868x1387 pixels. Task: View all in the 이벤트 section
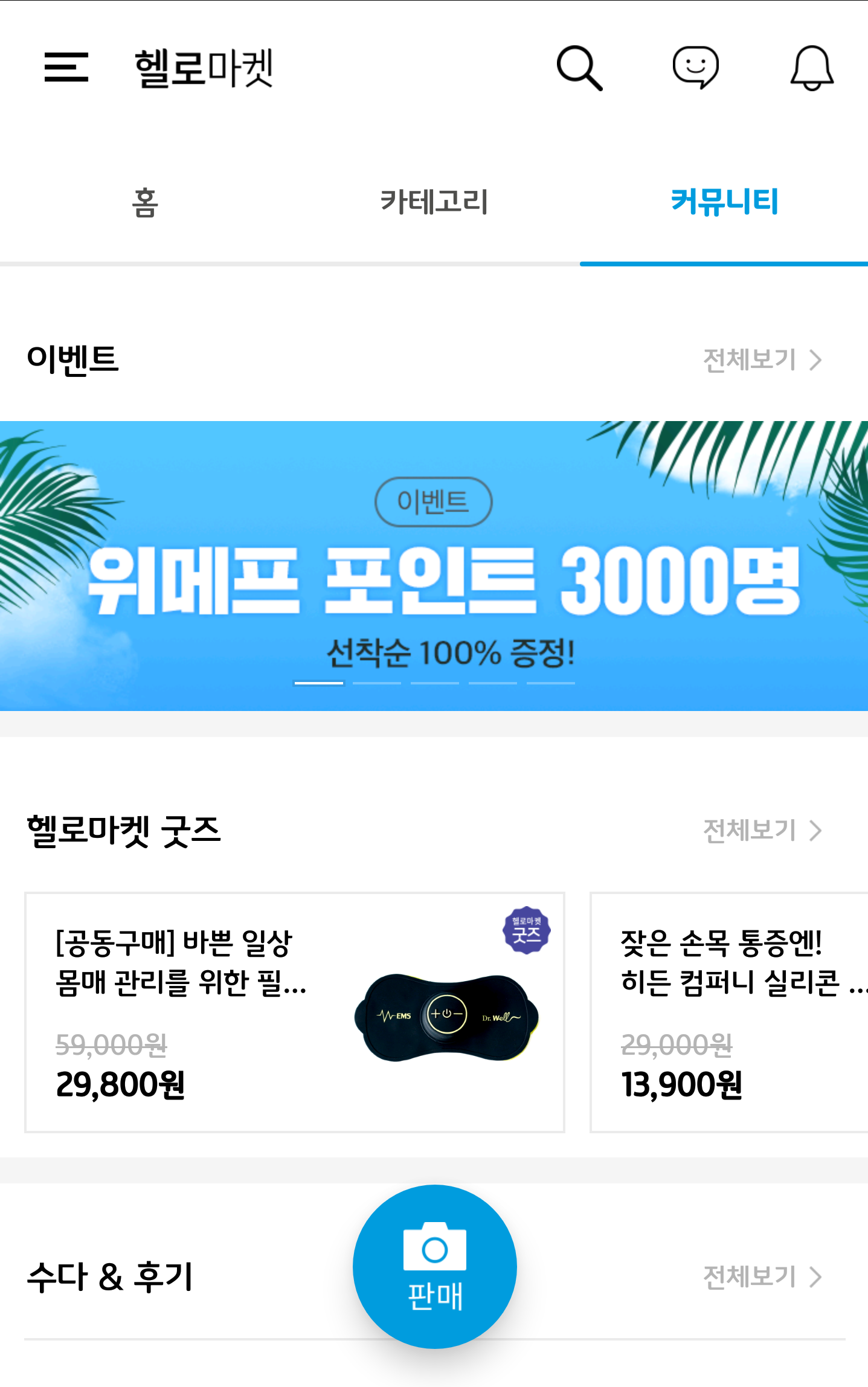762,360
